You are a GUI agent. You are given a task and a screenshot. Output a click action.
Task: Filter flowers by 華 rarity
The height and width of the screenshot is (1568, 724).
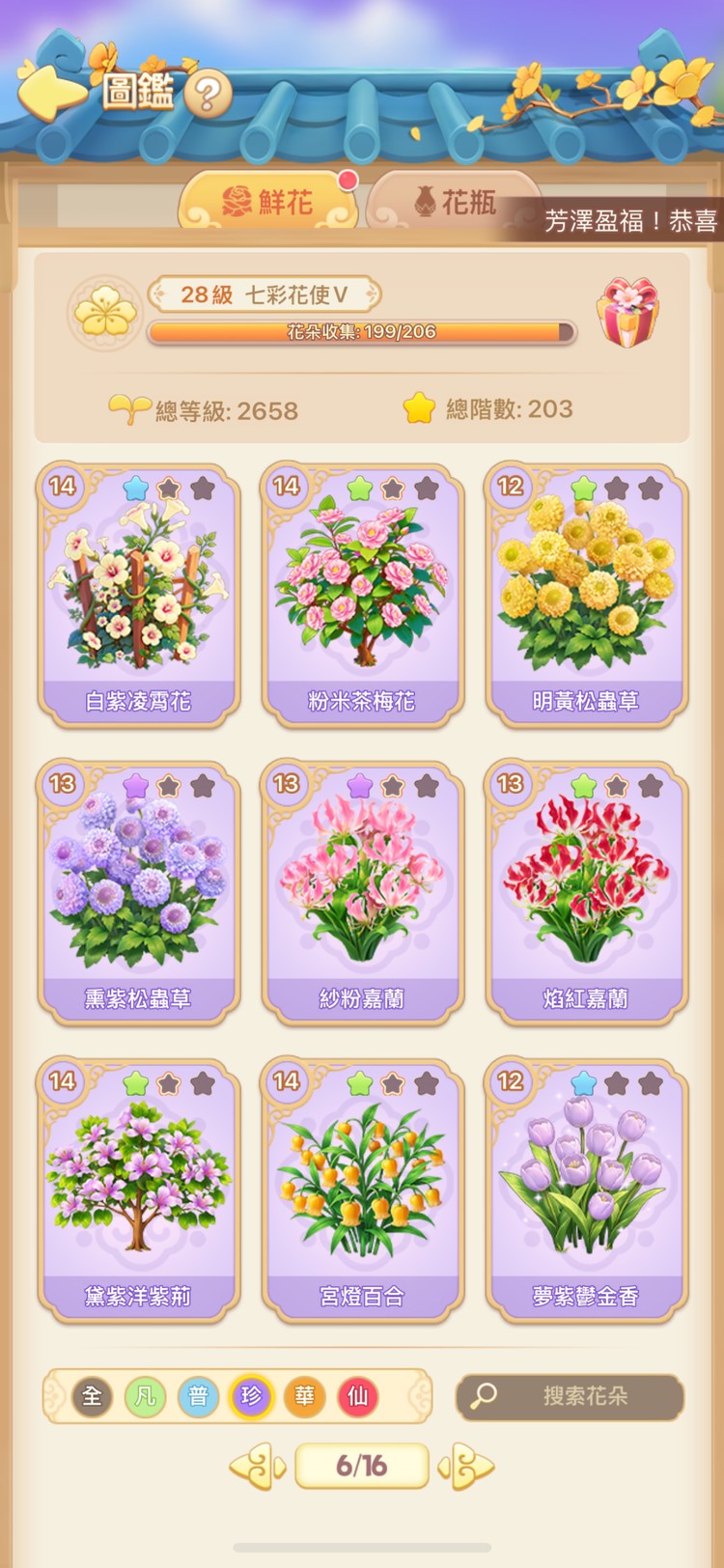click(x=304, y=1396)
